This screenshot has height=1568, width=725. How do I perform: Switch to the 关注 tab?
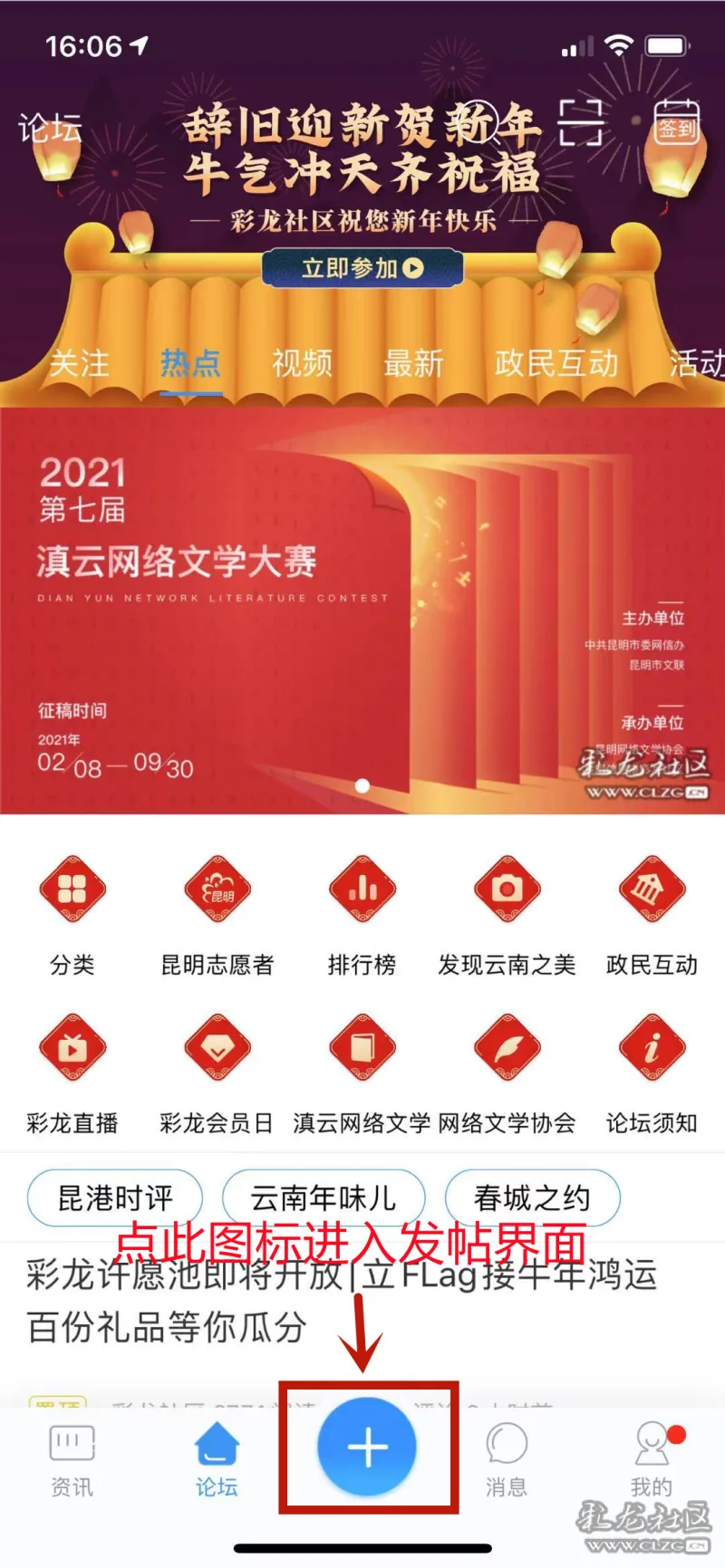pos(79,363)
